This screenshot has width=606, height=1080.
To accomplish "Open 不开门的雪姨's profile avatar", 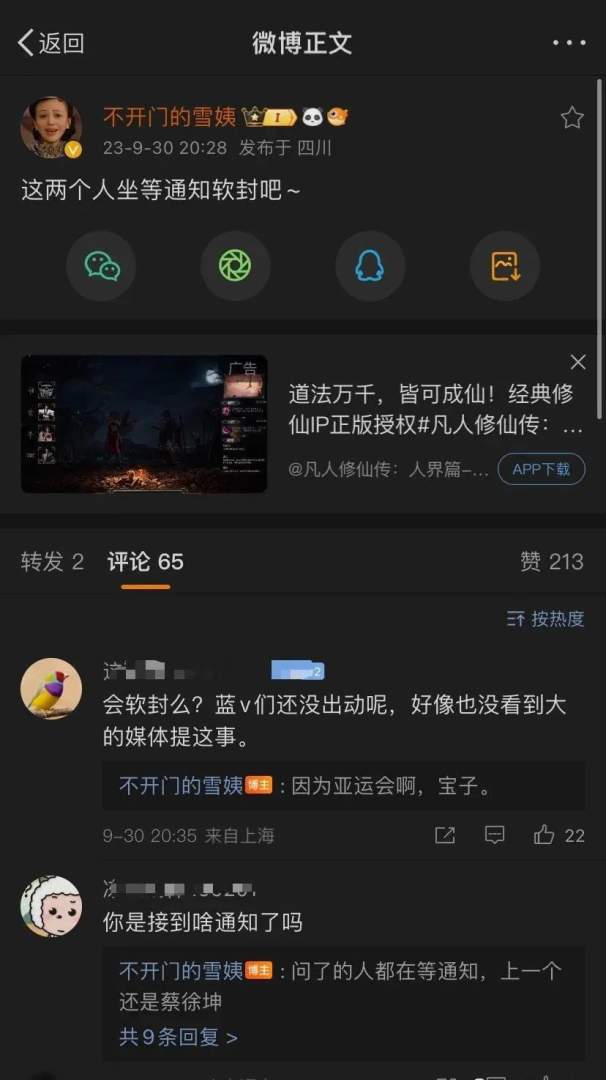I will (51, 128).
